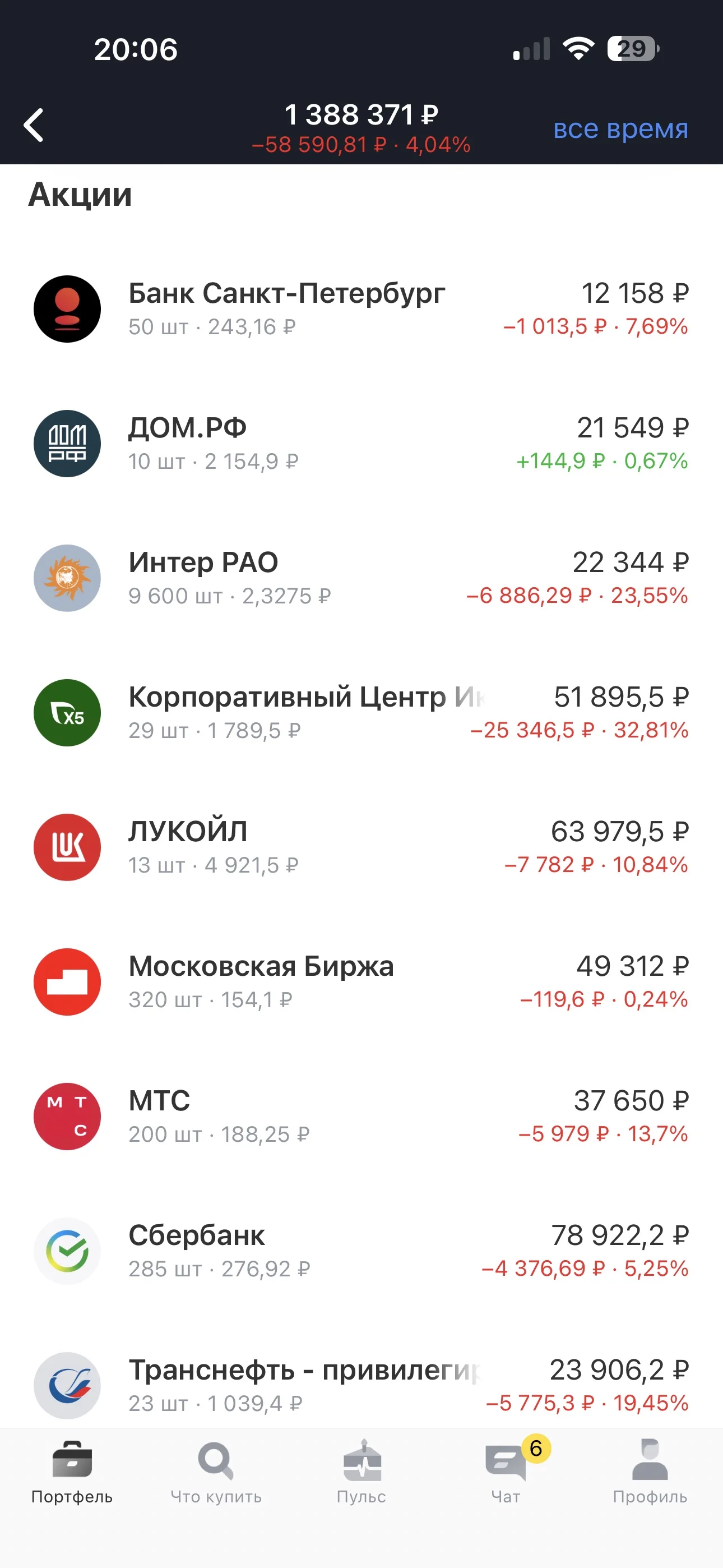
Task: Open the Пульс tab
Action: (x=361, y=1473)
